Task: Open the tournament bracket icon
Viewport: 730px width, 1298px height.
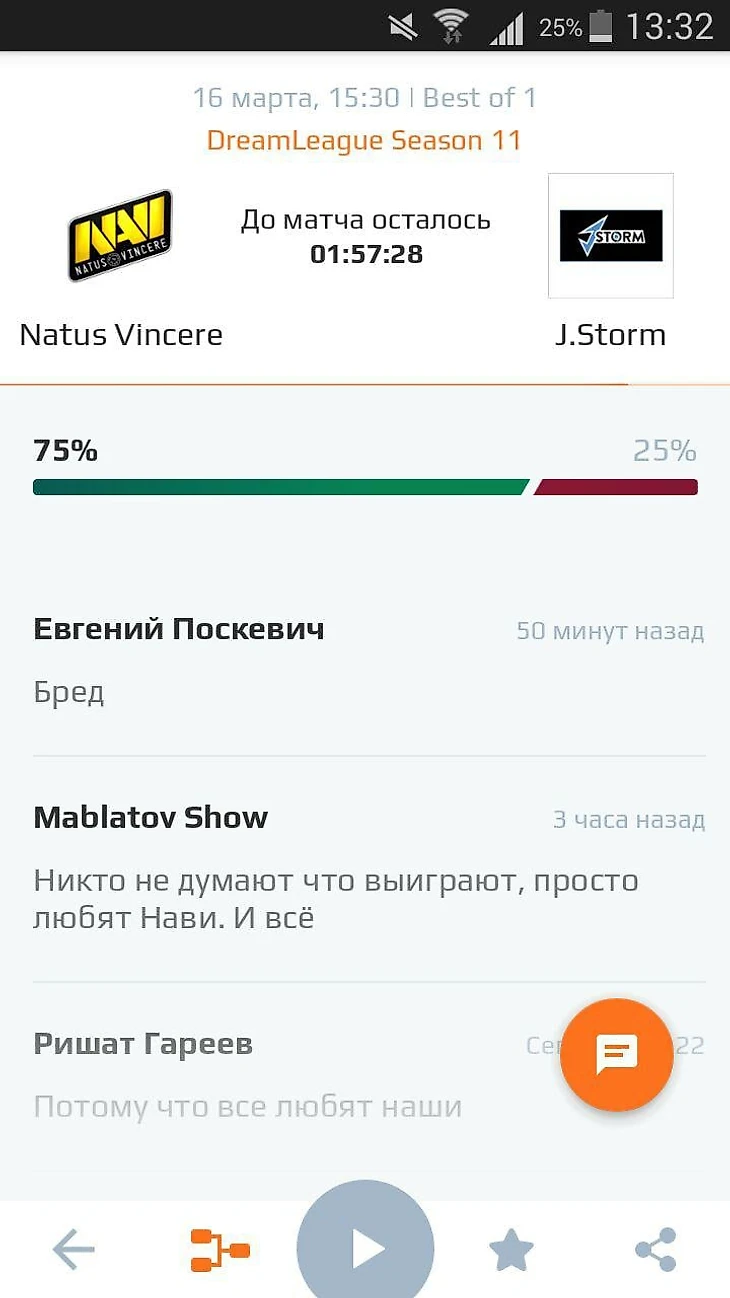Action: click(x=220, y=1249)
